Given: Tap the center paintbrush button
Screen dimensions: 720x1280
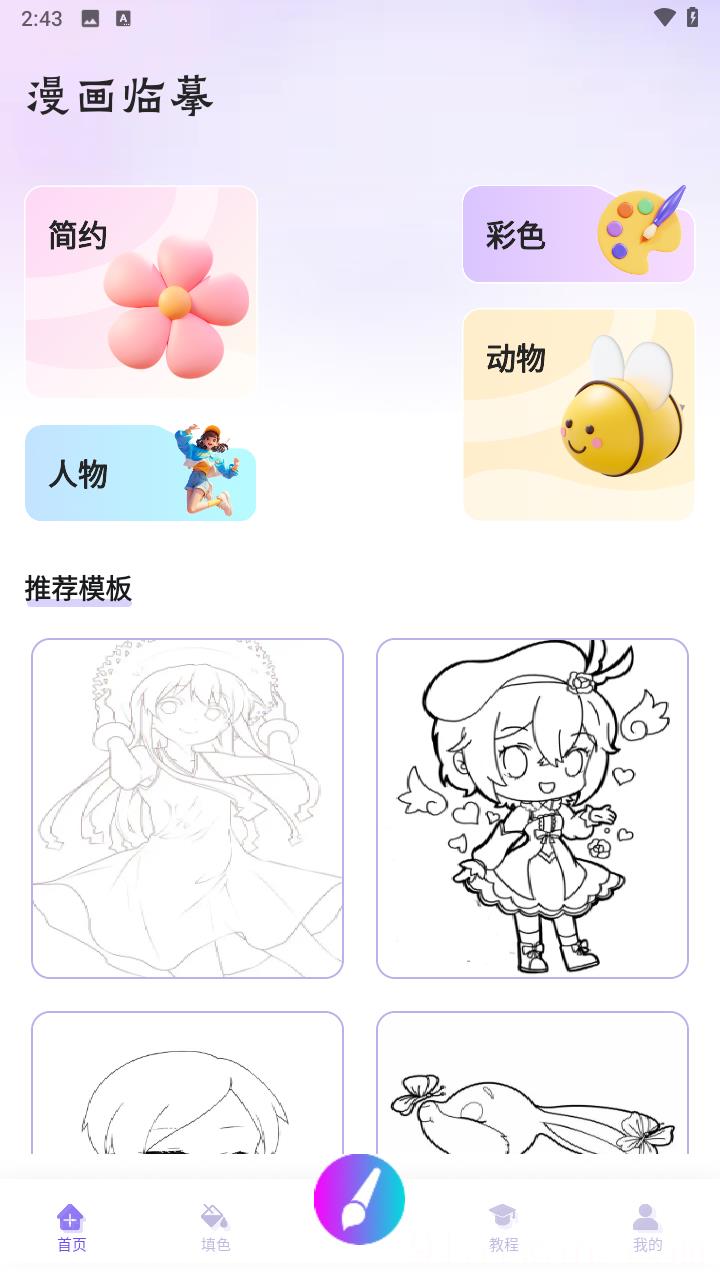Looking at the screenshot, I should pos(359,1199).
